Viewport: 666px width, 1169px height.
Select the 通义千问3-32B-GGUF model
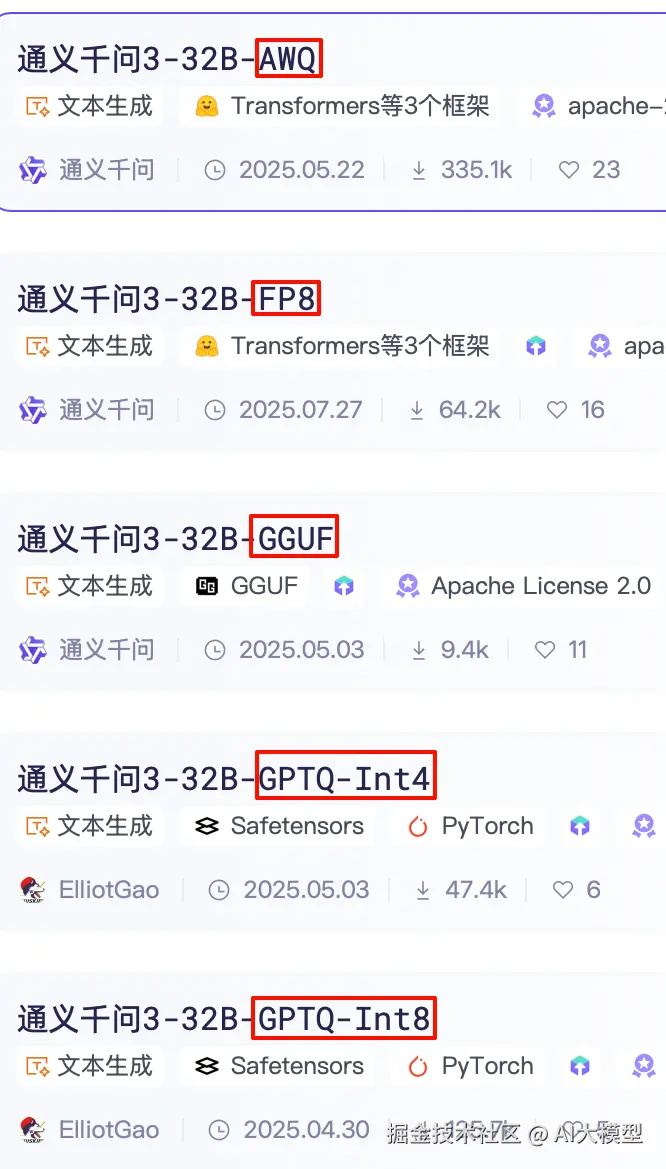pos(176,539)
